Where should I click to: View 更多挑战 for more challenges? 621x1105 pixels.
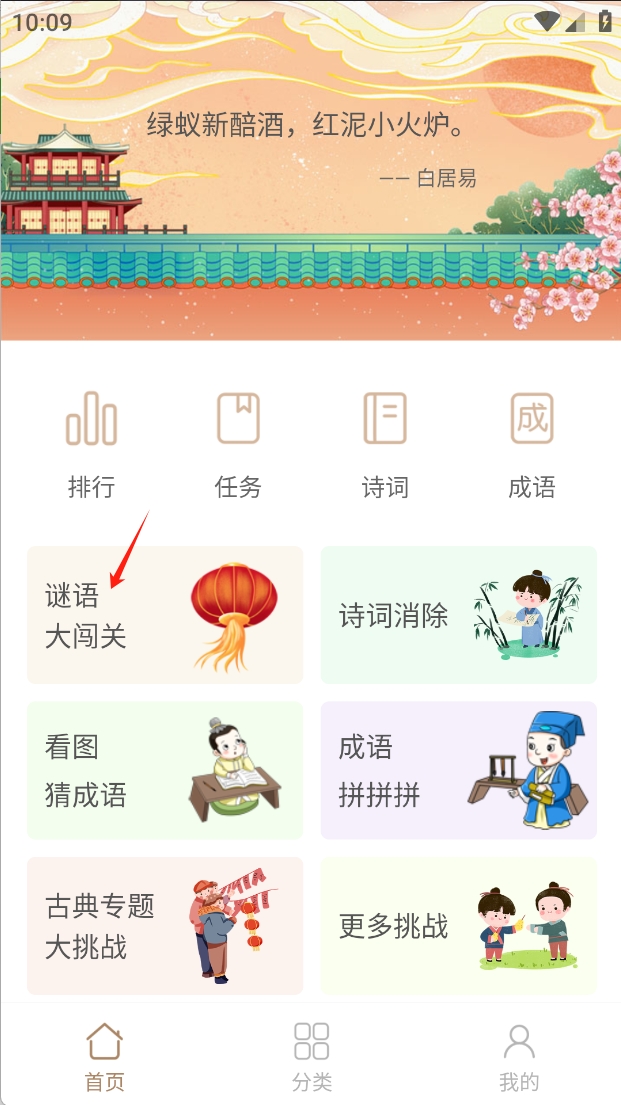[x=458, y=926]
